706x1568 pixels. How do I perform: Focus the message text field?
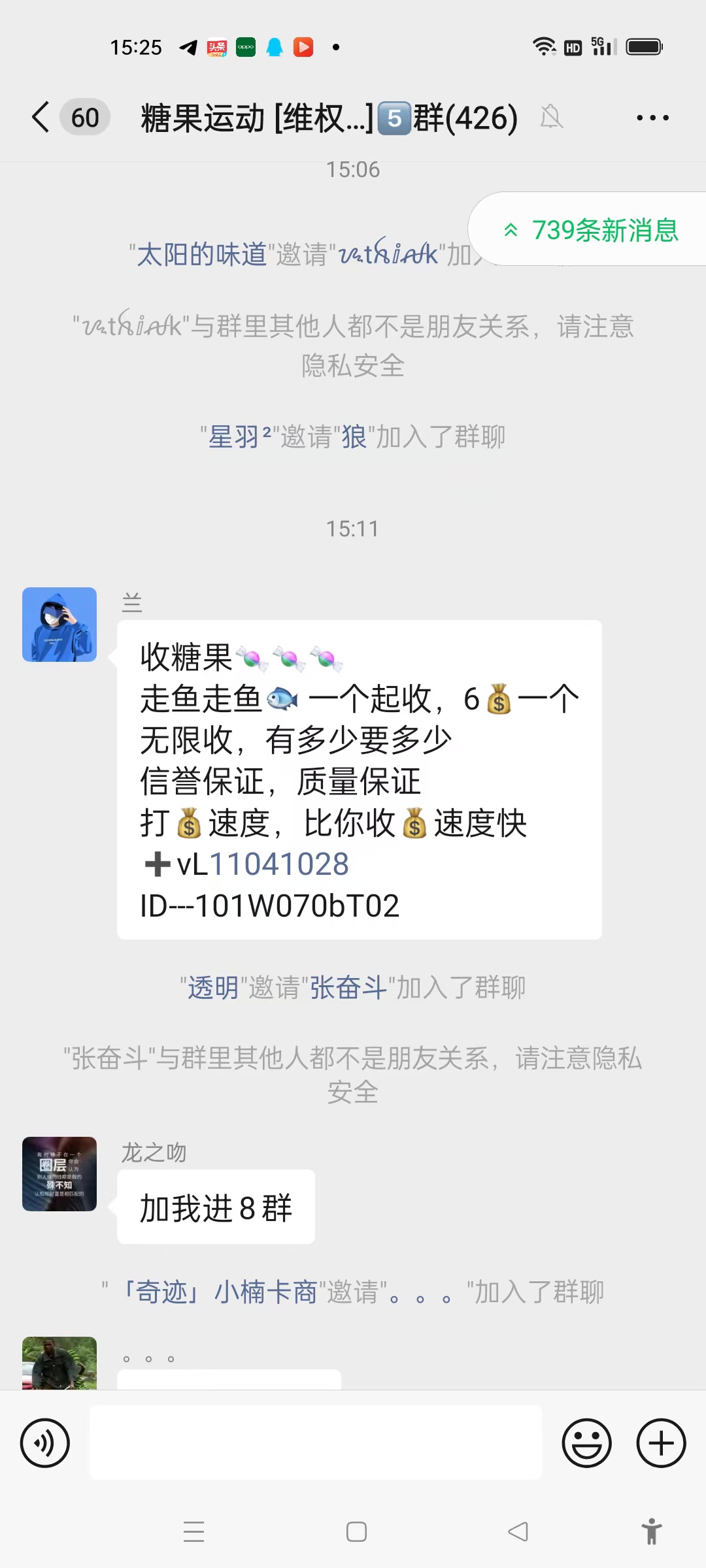(x=316, y=1443)
